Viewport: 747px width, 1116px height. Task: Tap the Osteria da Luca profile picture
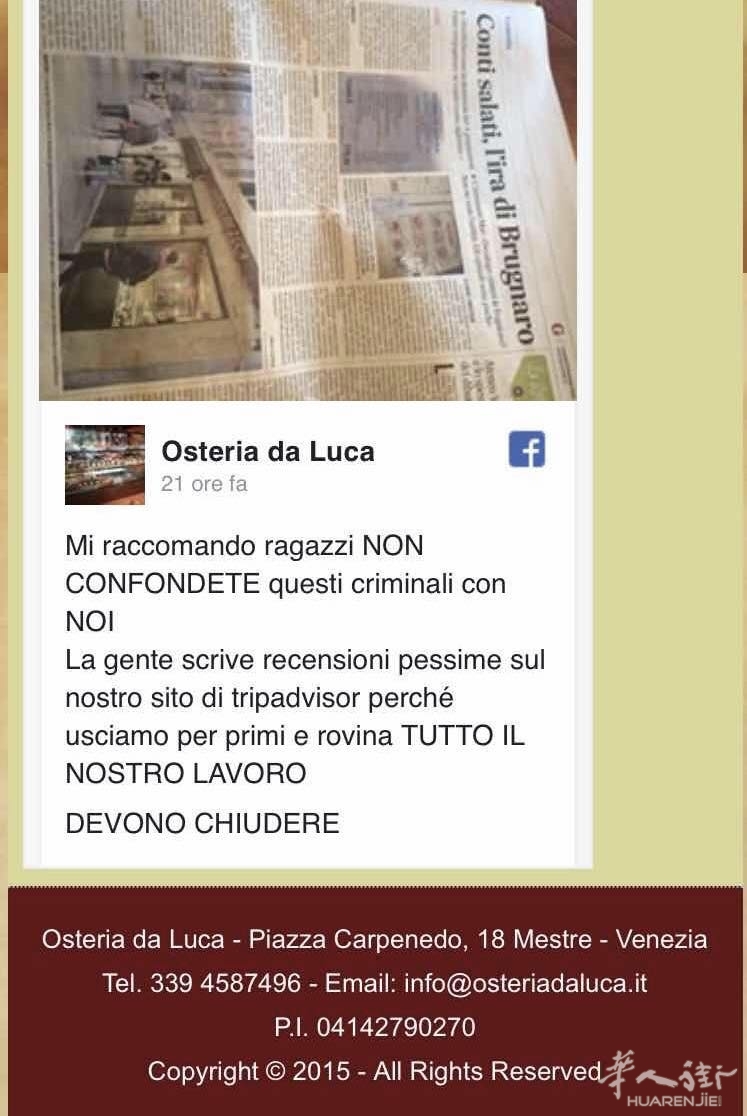click(x=105, y=465)
